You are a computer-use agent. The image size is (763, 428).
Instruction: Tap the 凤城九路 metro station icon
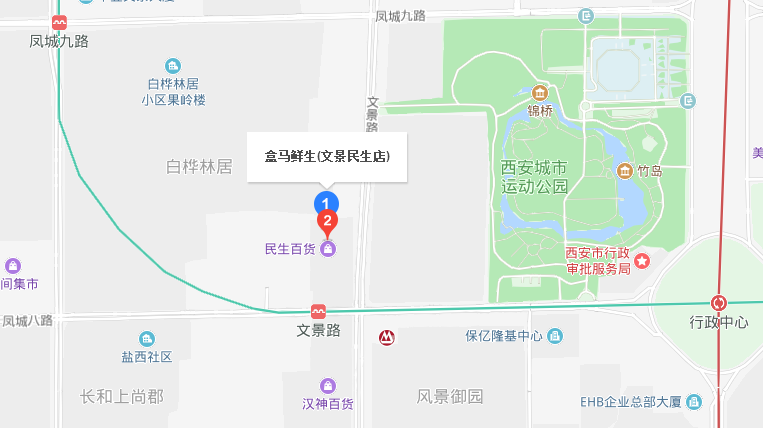[x=60, y=22]
